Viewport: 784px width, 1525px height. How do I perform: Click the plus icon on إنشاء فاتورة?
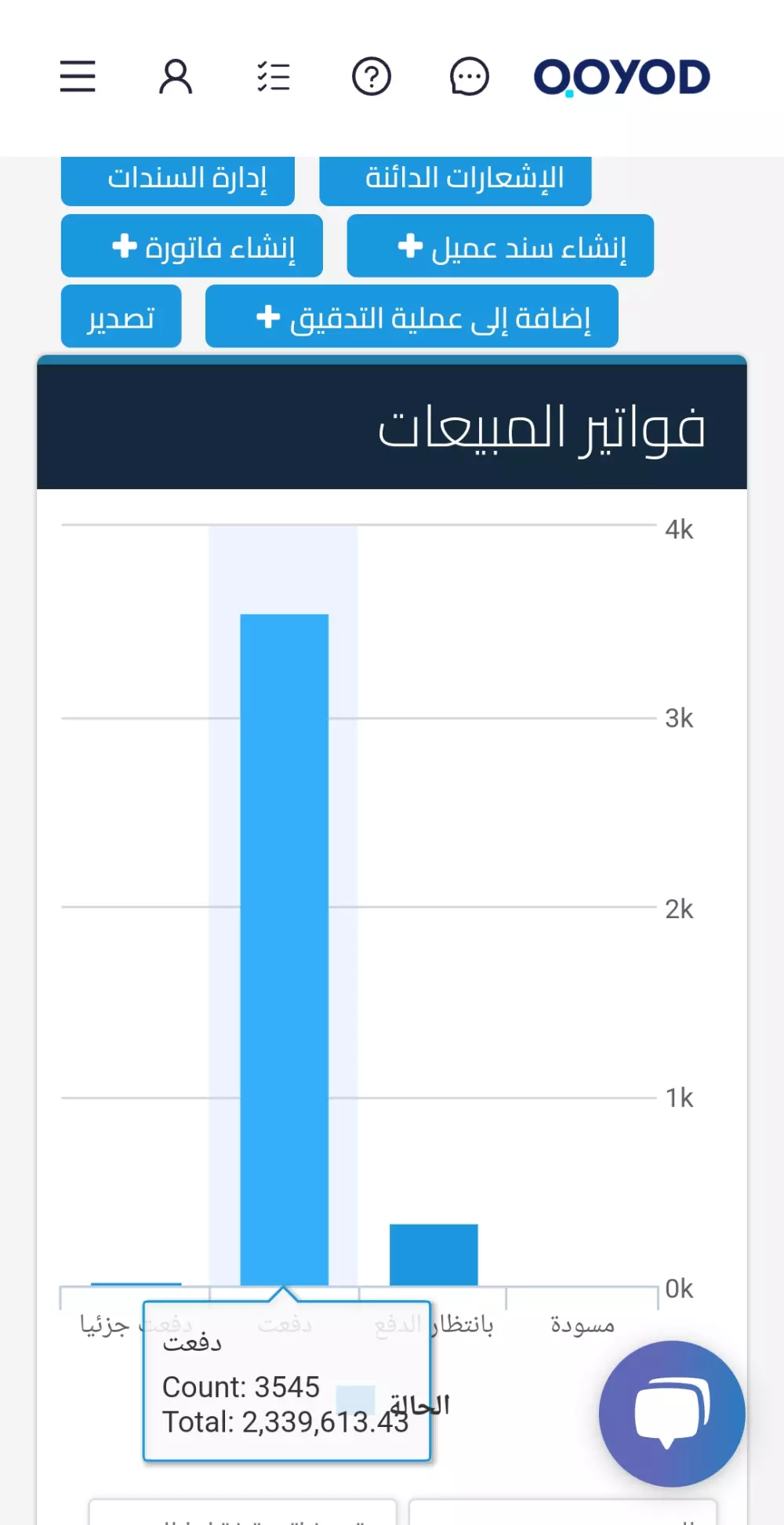[123, 247]
